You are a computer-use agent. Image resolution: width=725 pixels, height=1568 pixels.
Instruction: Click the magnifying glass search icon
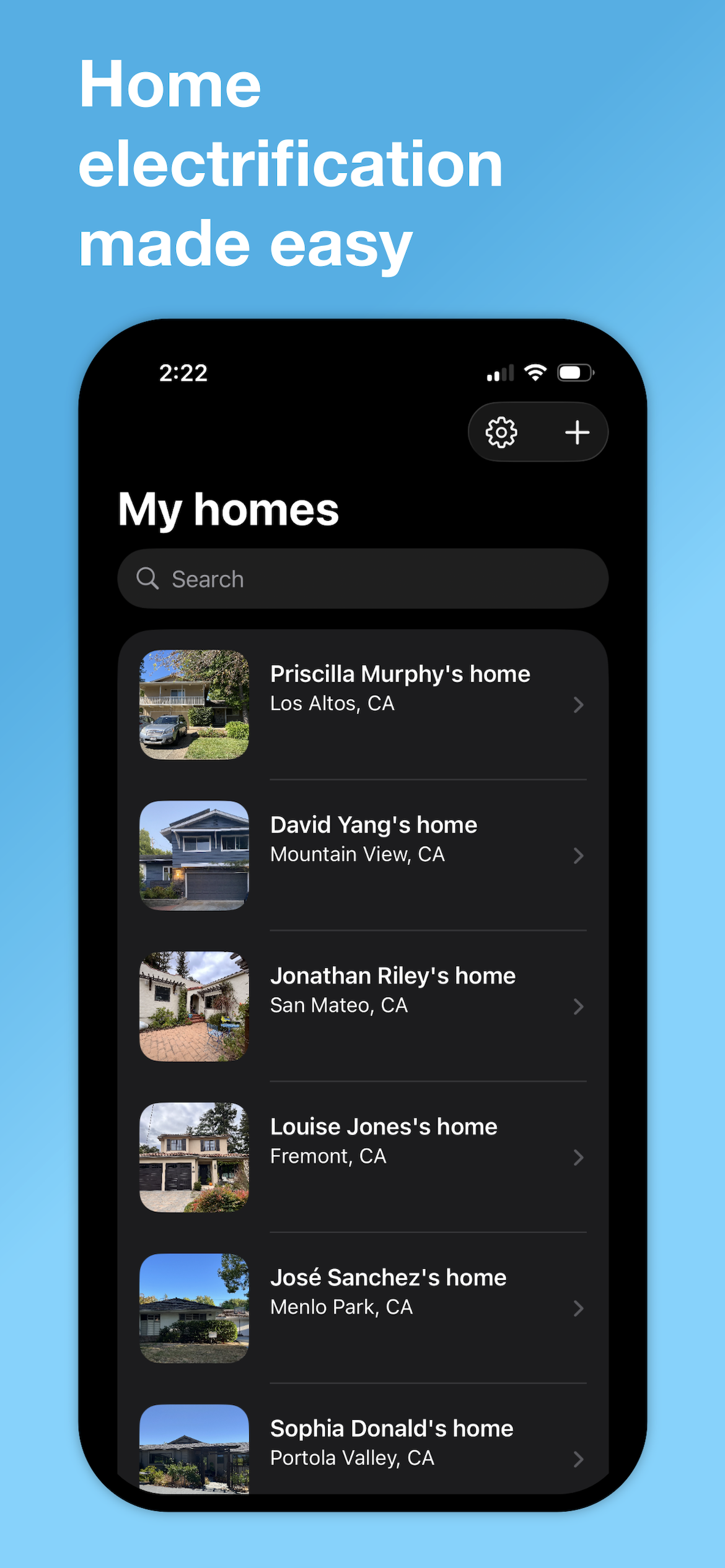click(148, 578)
